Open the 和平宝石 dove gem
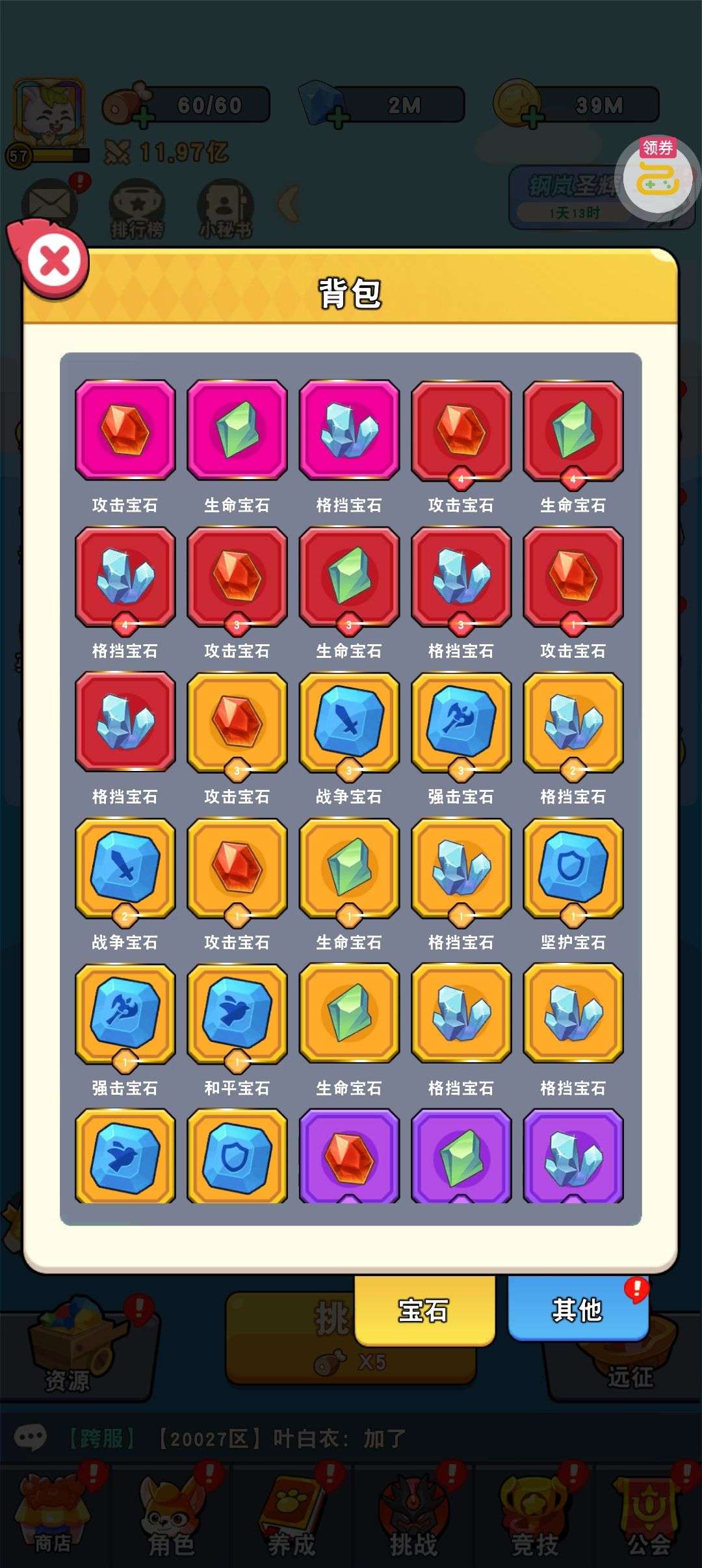Viewport: 702px width, 1568px height. coord(237,1014)
